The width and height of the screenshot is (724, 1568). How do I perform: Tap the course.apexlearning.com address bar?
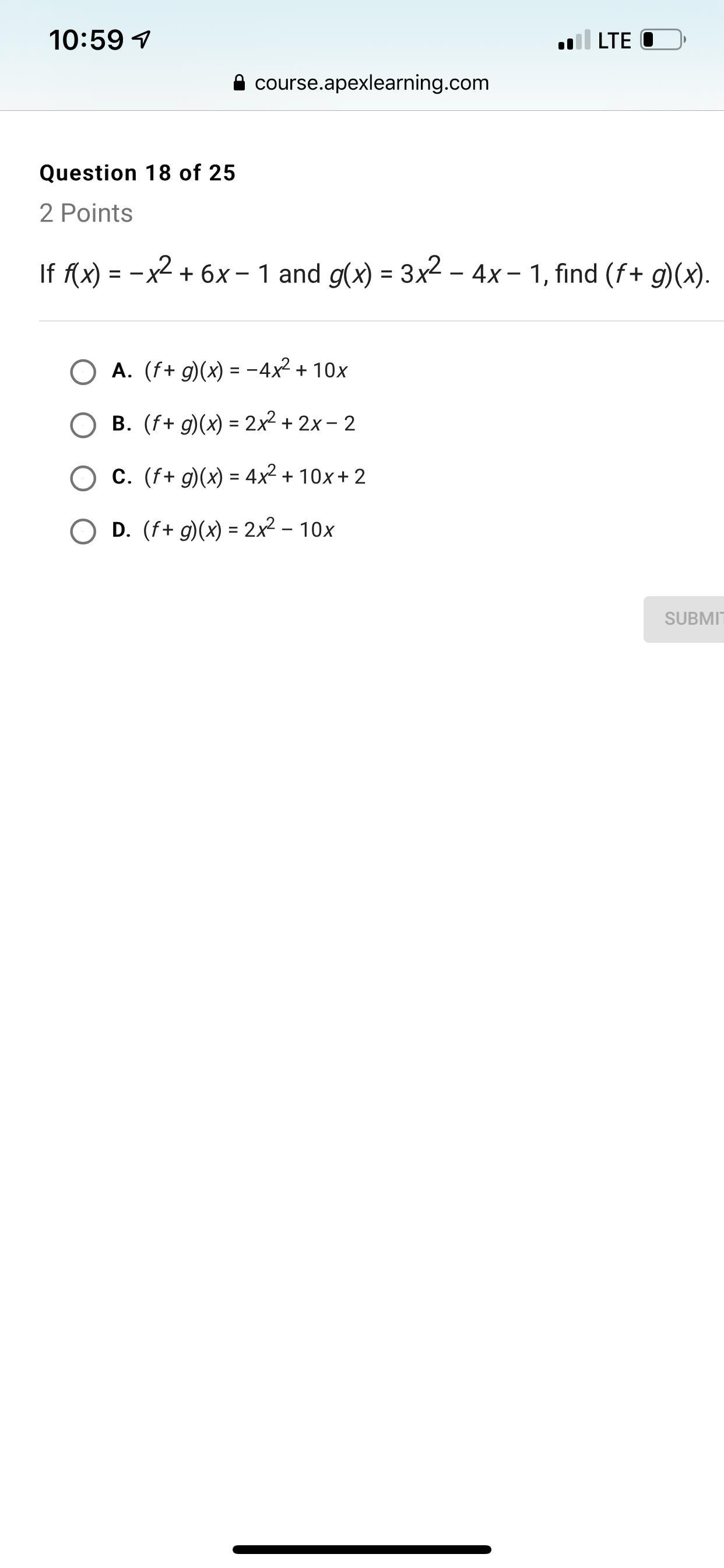pos(362,83)
